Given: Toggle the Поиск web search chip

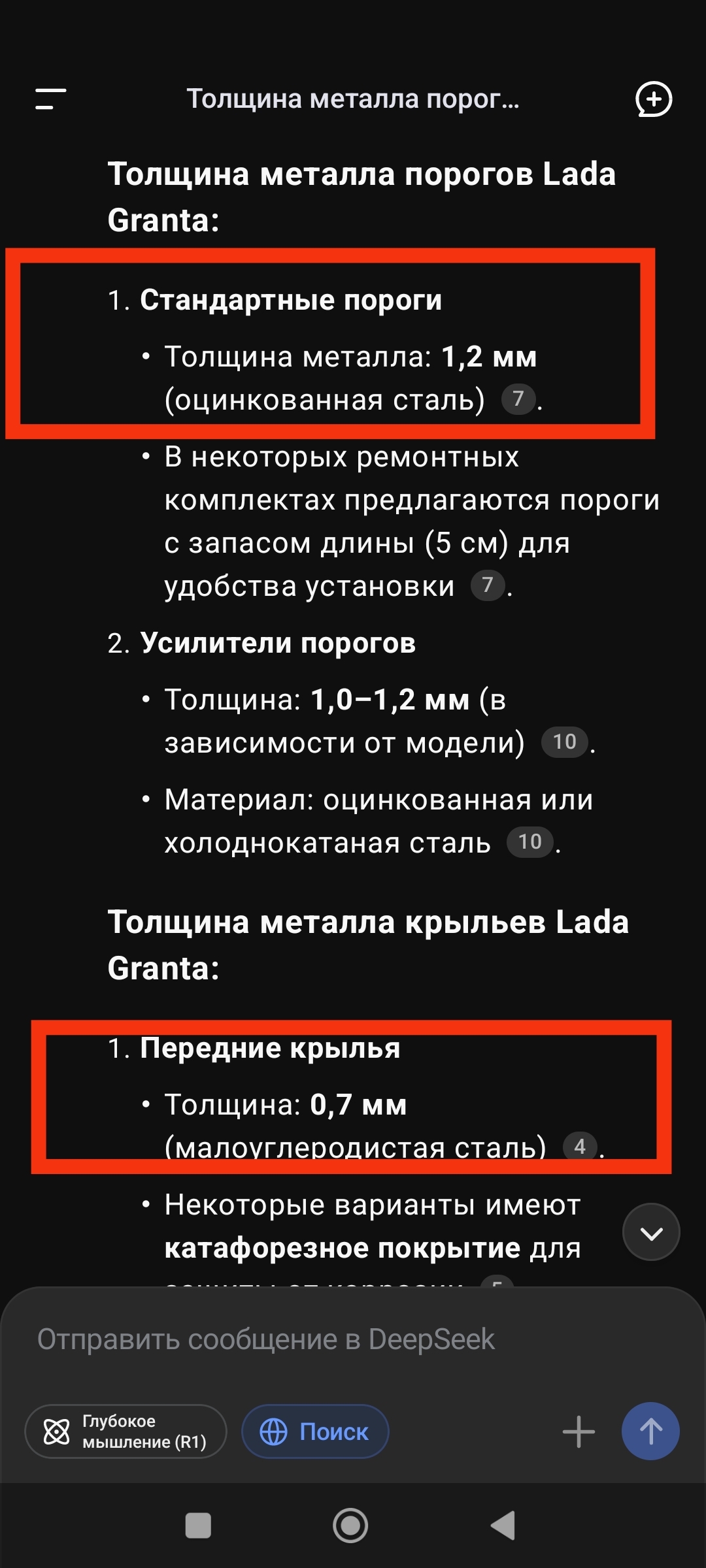Looking at the screenshot, I should tap(315, 1431).
